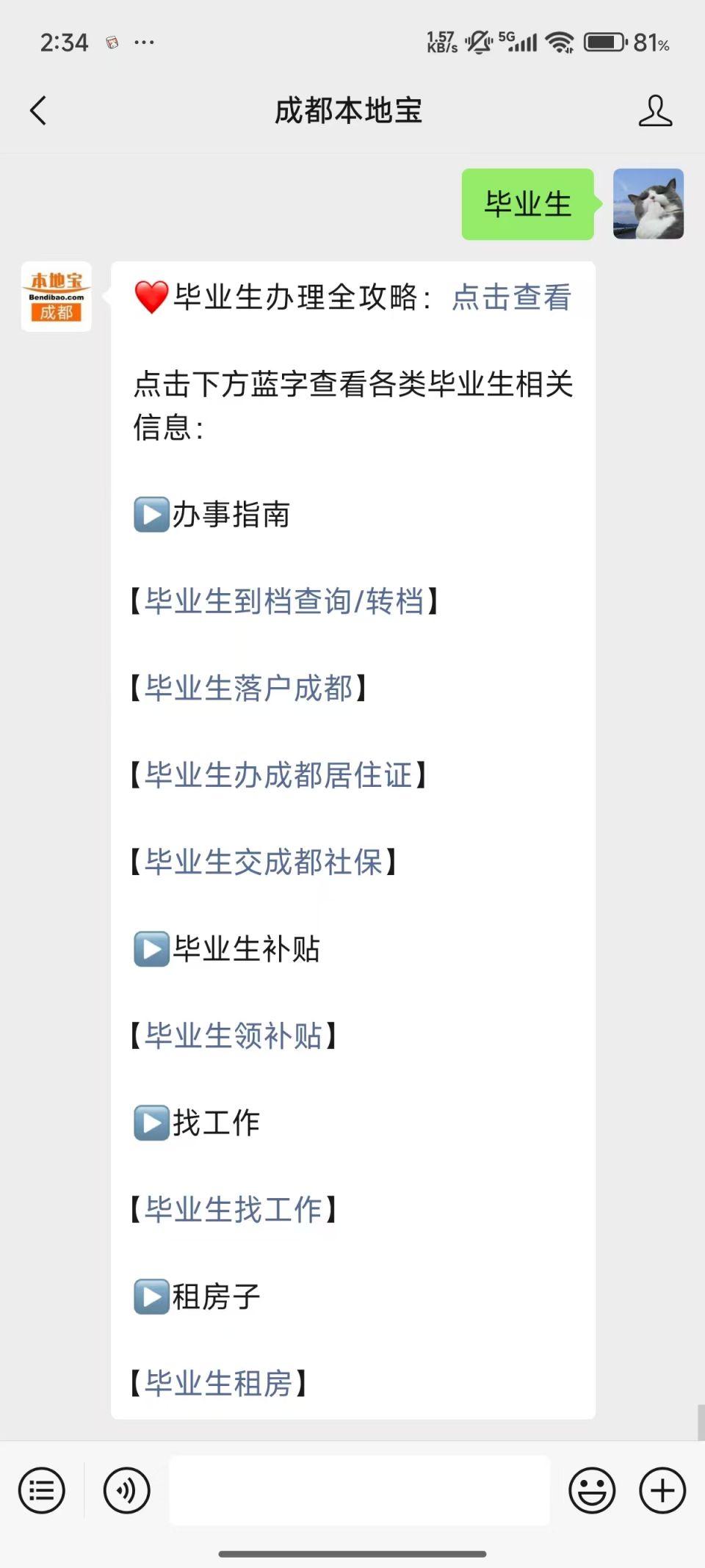Tap my cat avatar

coord(648,204)
